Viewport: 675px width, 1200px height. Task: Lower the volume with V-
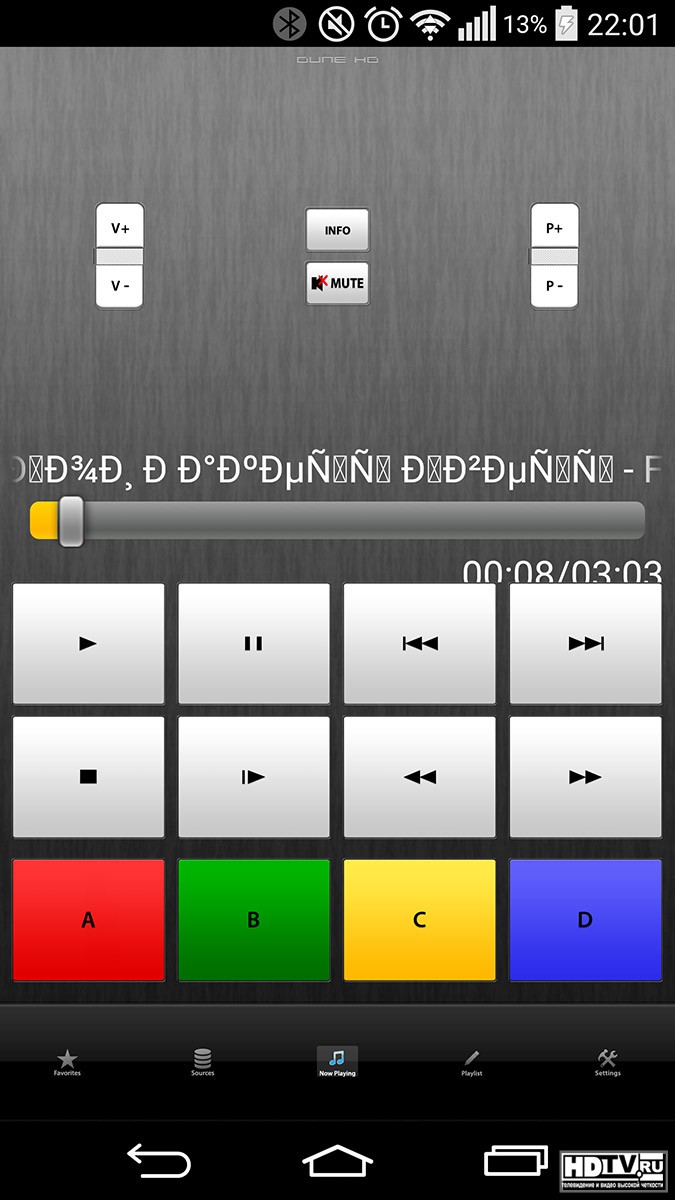tap(120, 286)
